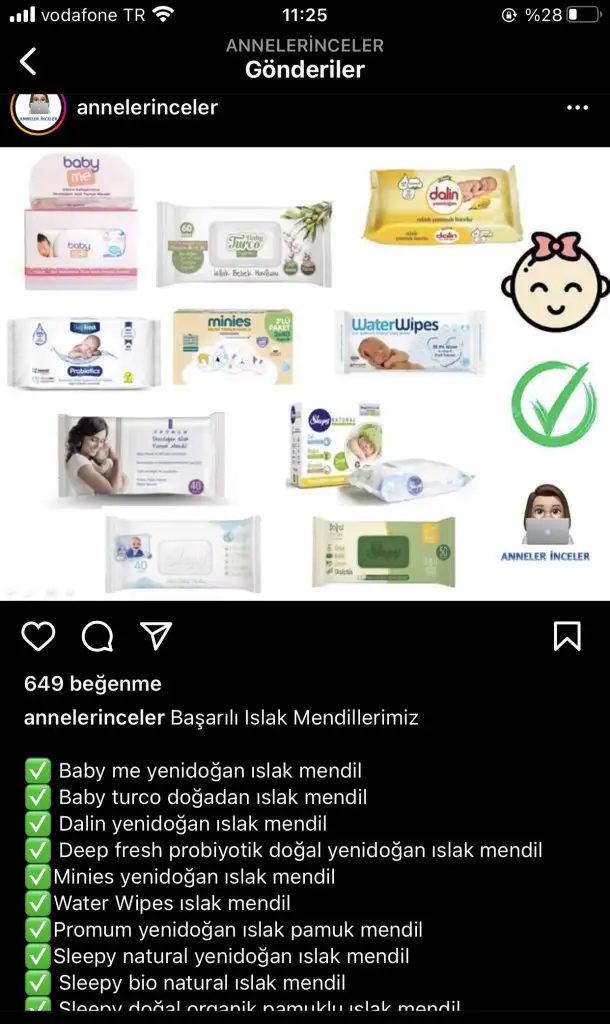
Task: Open the post's three-dot options menu
Action: (x=577, y=108)
